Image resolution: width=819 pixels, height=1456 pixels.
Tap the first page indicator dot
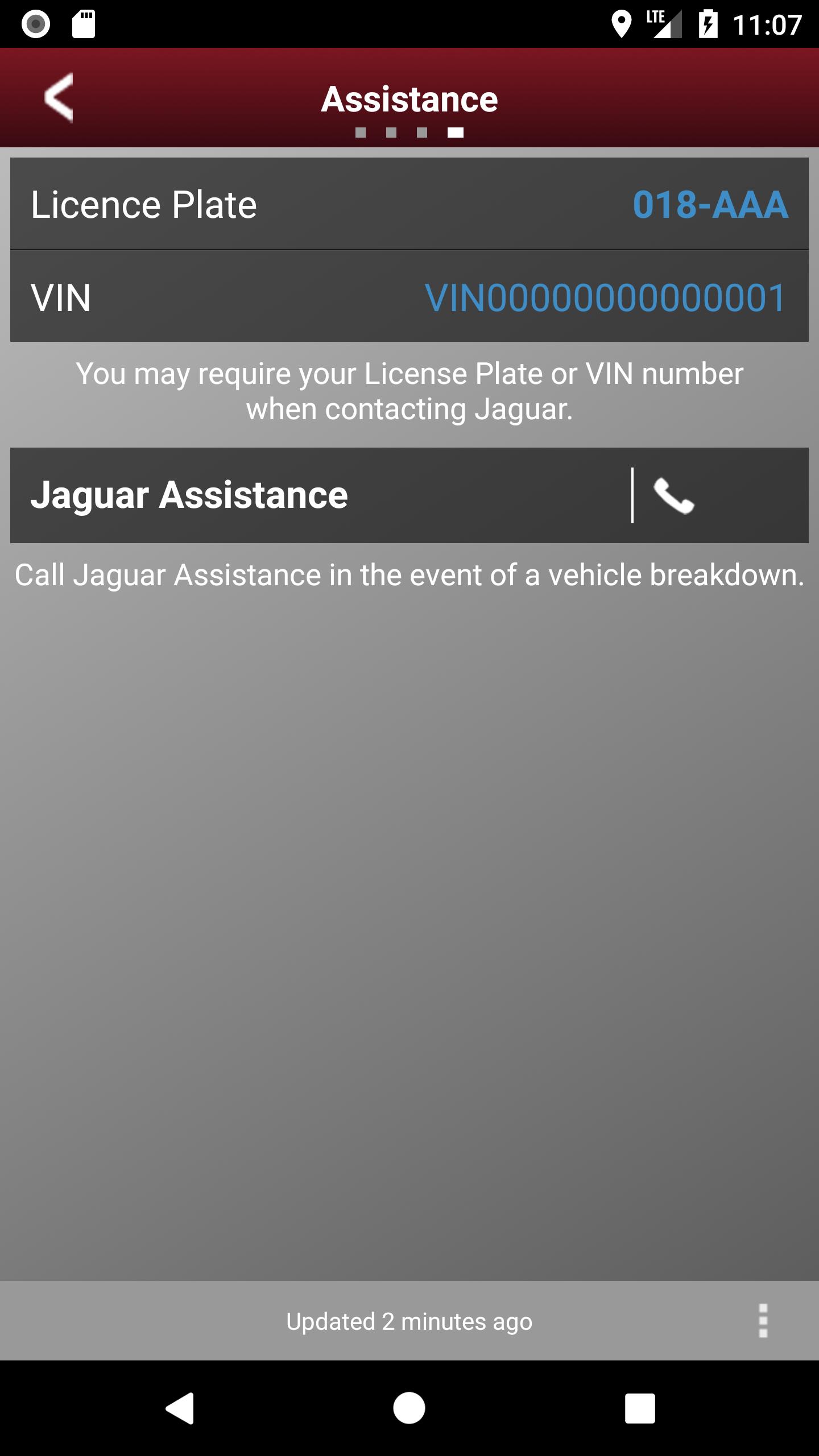point(359,133)
